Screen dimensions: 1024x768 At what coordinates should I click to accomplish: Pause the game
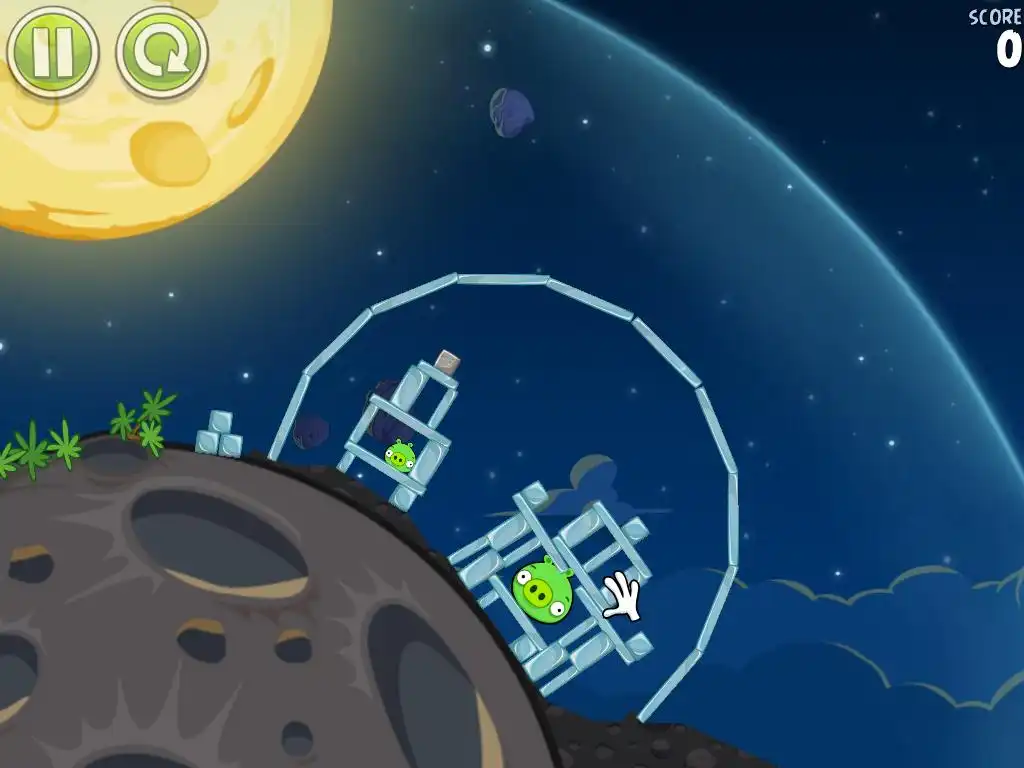52,50
